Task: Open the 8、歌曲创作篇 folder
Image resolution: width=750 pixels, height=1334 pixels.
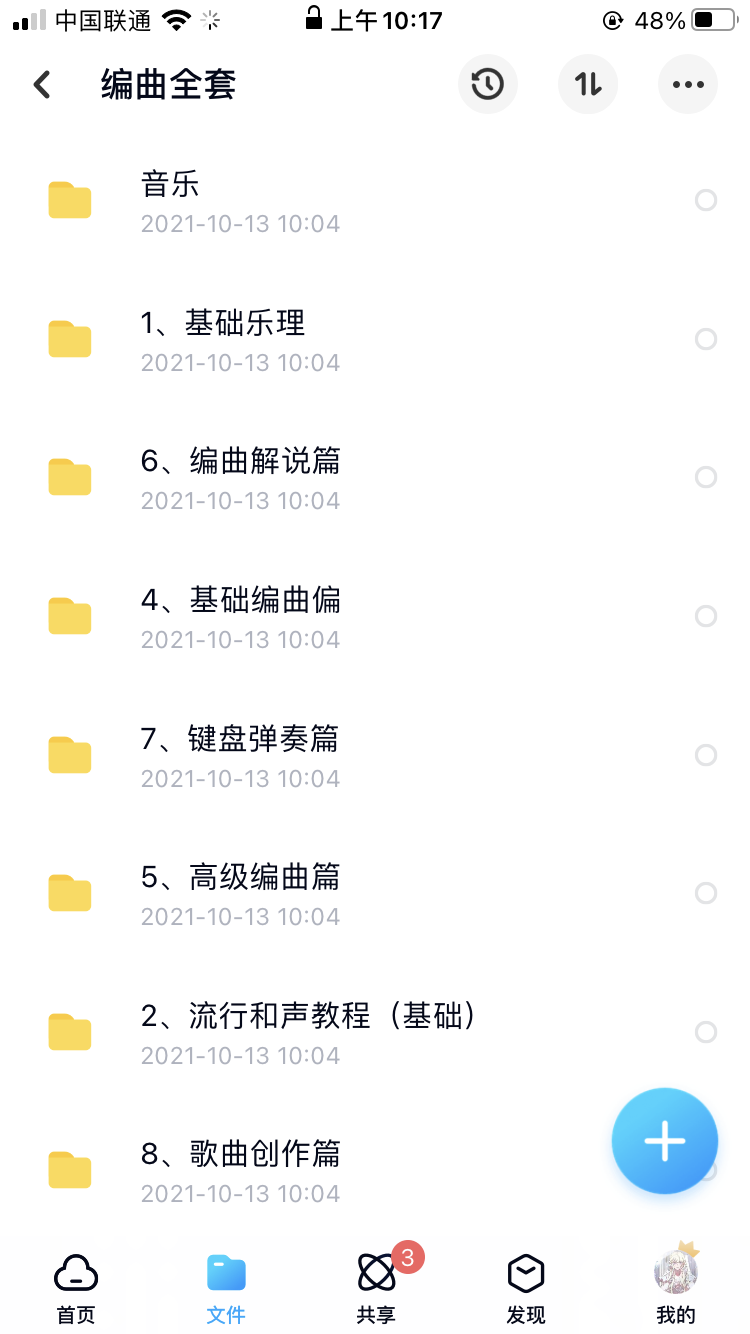Action: (x=240, y=1171)
